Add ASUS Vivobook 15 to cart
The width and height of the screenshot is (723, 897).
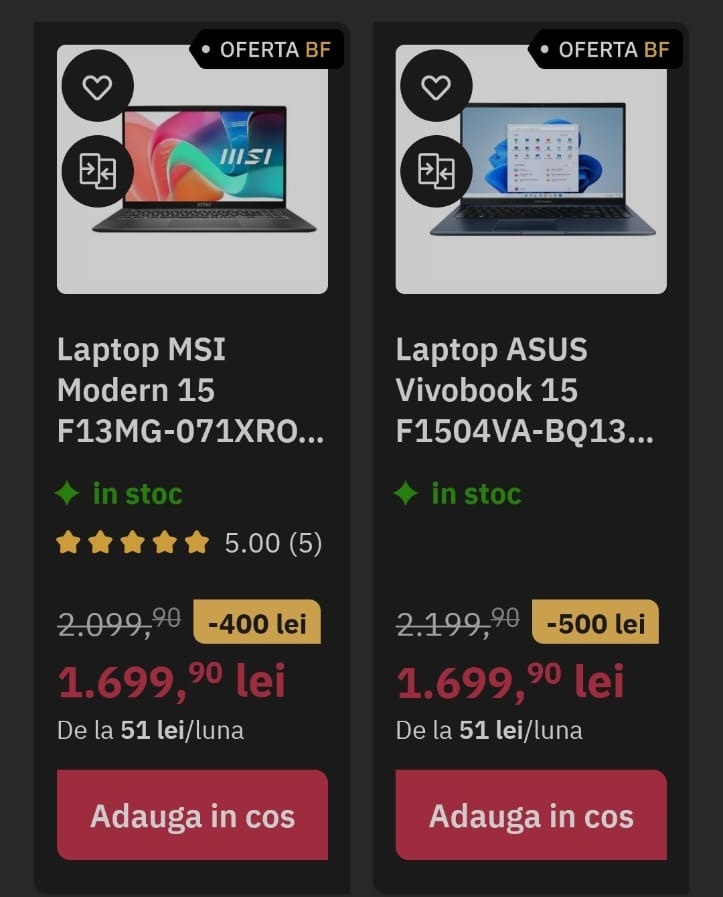(531, 815)
